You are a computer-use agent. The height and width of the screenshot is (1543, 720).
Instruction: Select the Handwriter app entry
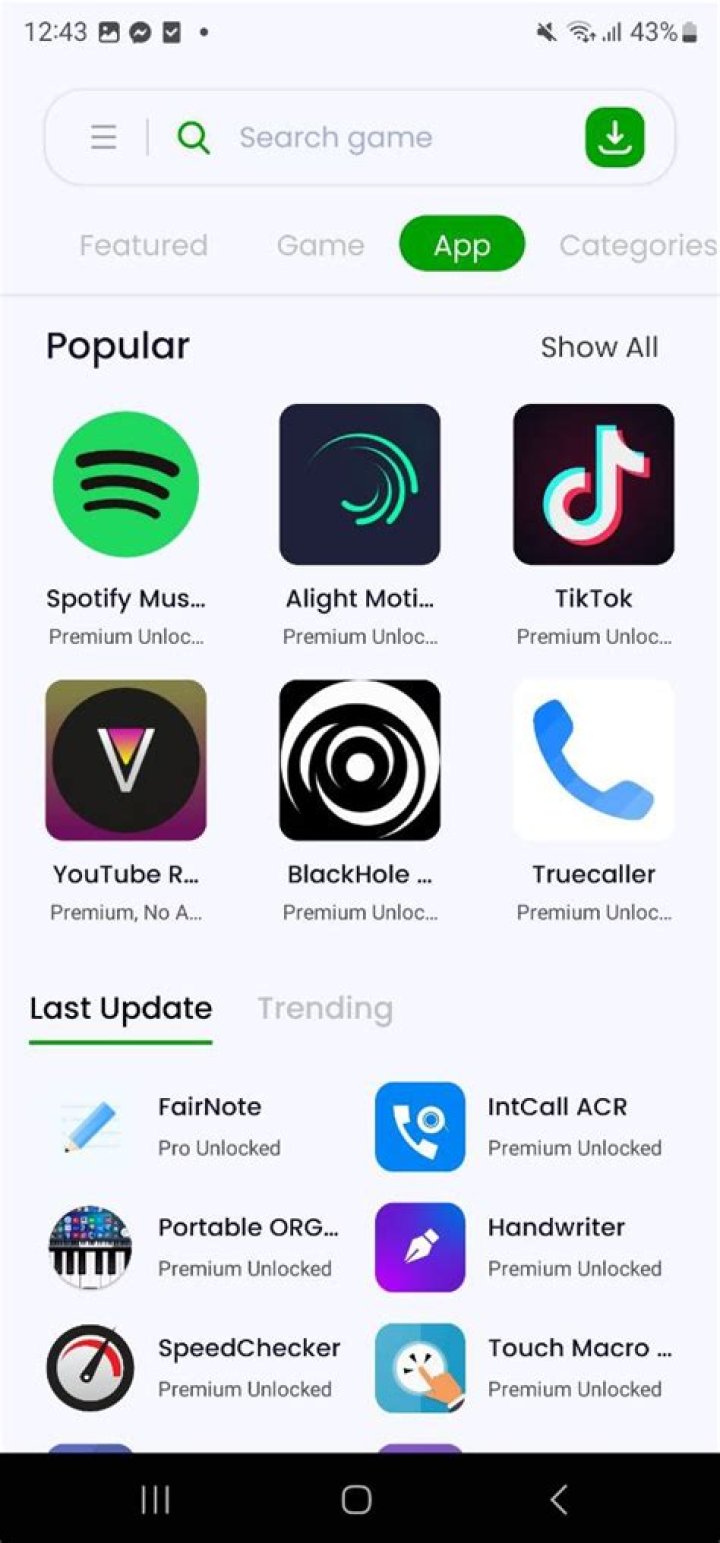coord(518,1247)
